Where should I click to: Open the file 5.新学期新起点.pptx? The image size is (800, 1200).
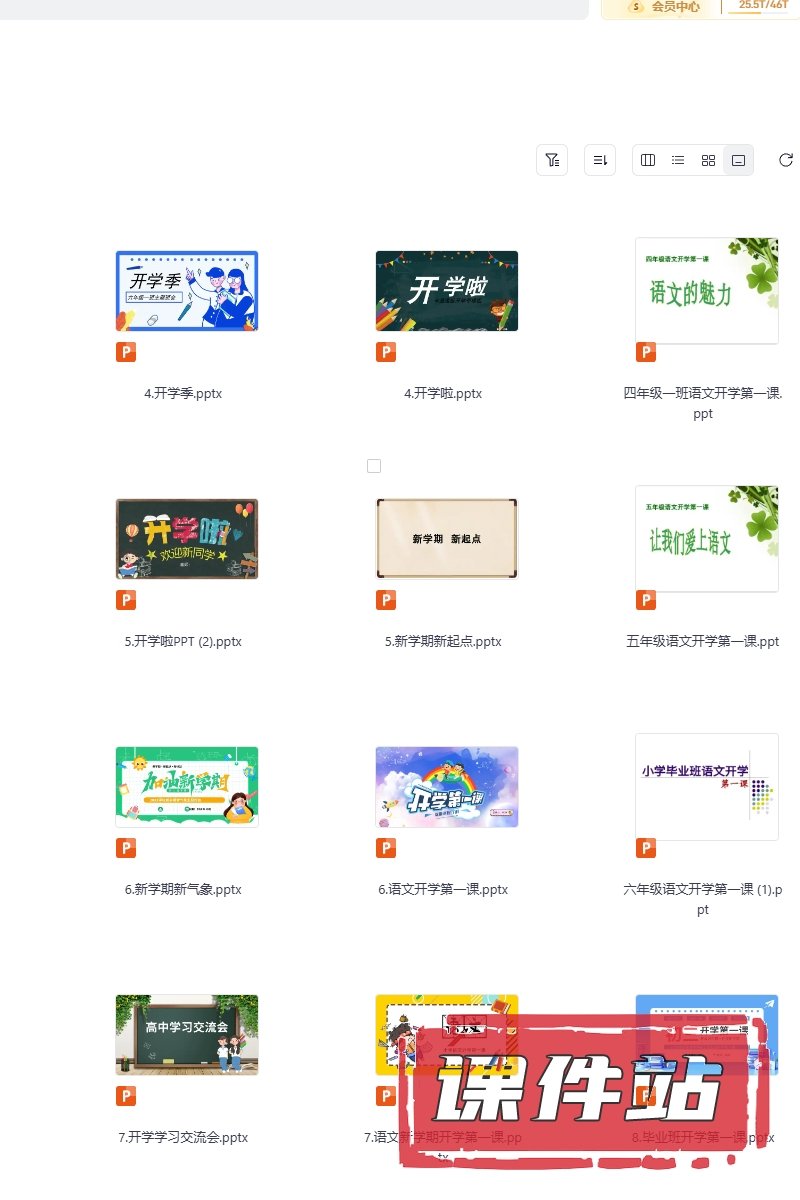click(447, 539)
